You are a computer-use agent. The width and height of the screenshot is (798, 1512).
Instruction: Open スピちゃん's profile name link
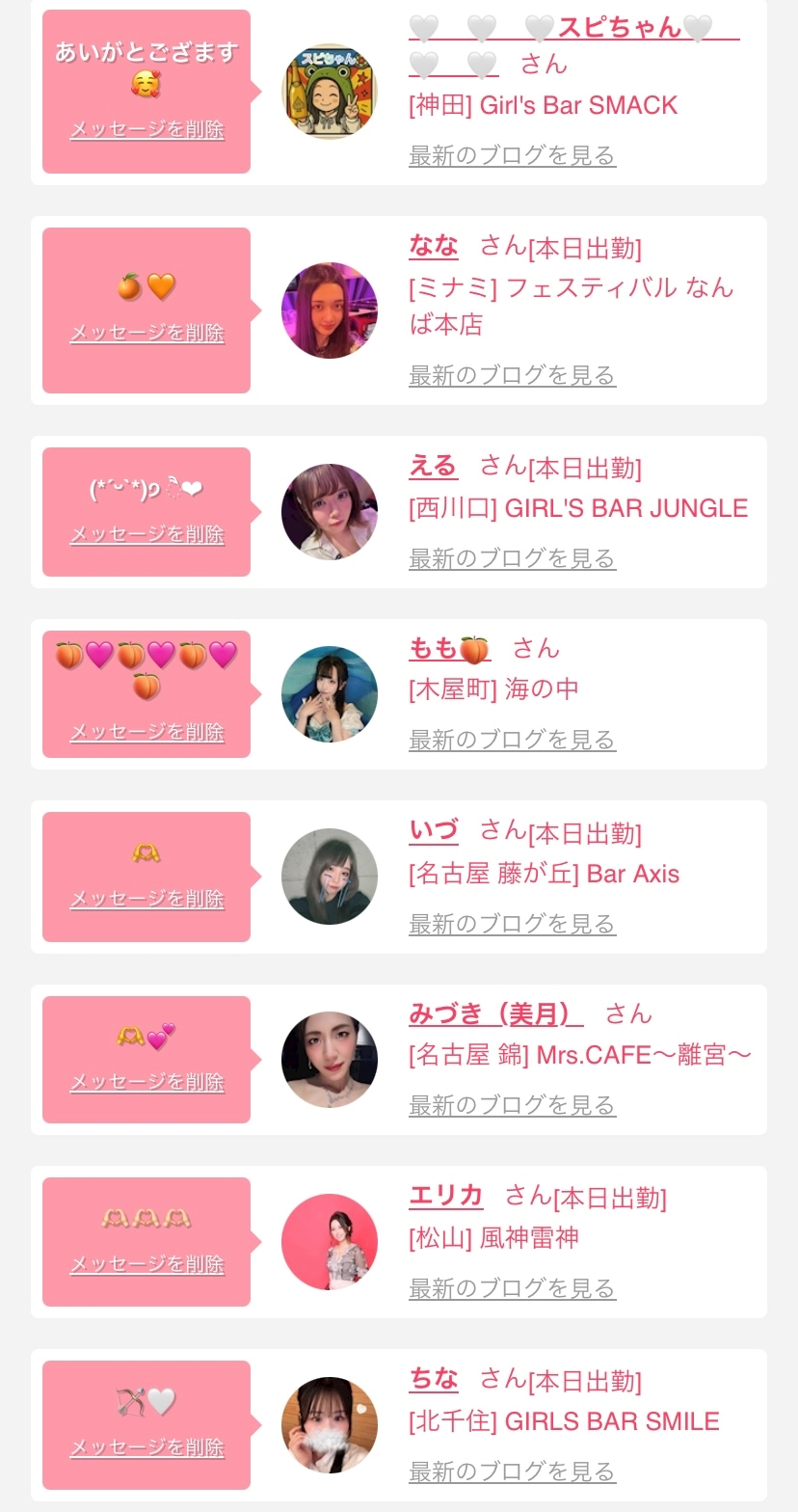pos(618,28)
